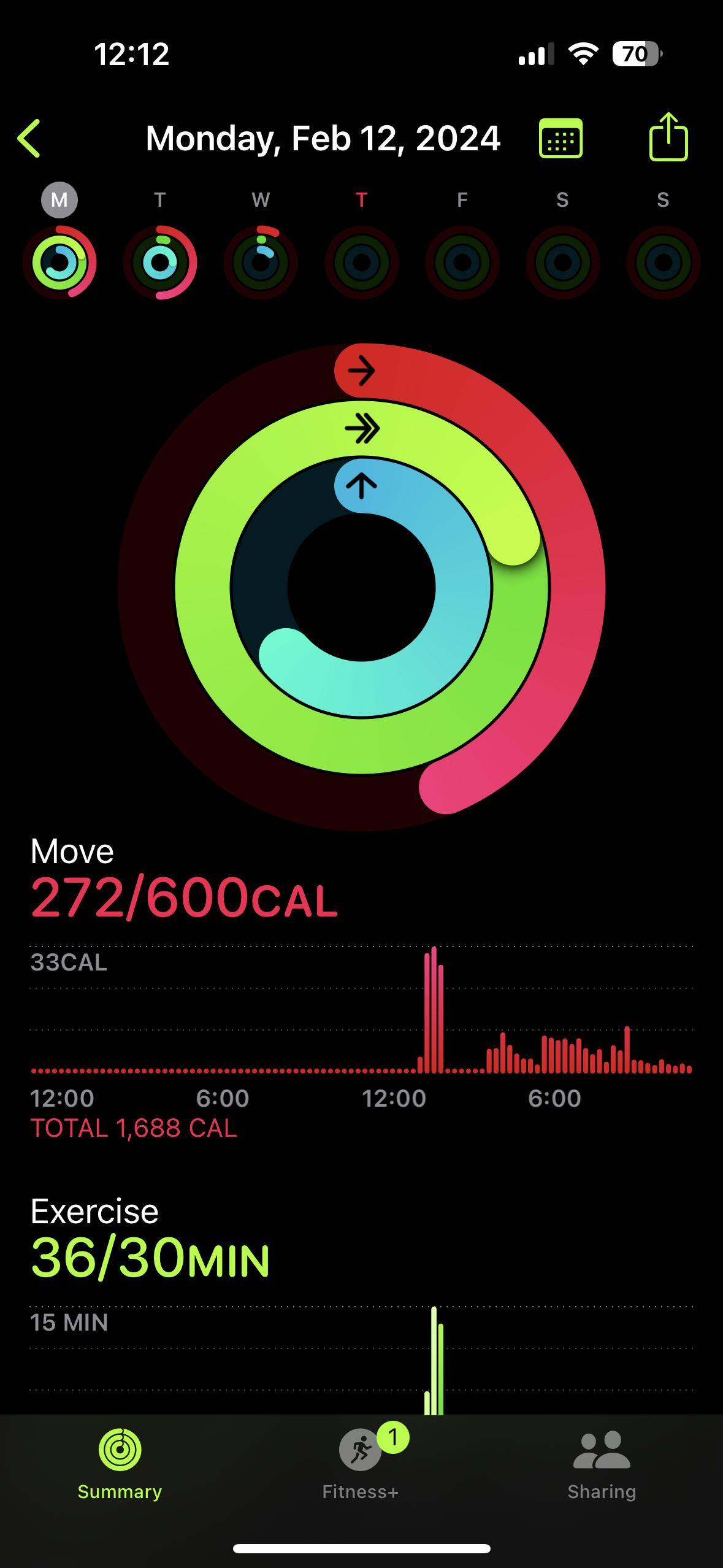
Task: Go back using the green arrow
Action: click(x=29, y=138)
